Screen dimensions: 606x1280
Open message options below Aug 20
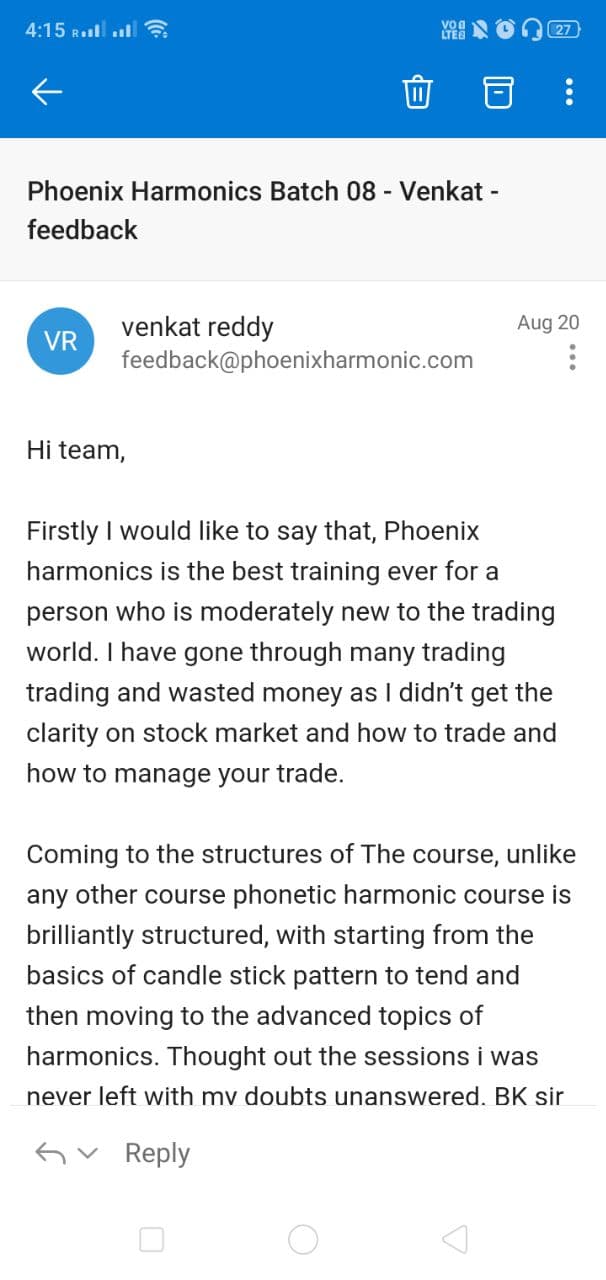(572, 357)
